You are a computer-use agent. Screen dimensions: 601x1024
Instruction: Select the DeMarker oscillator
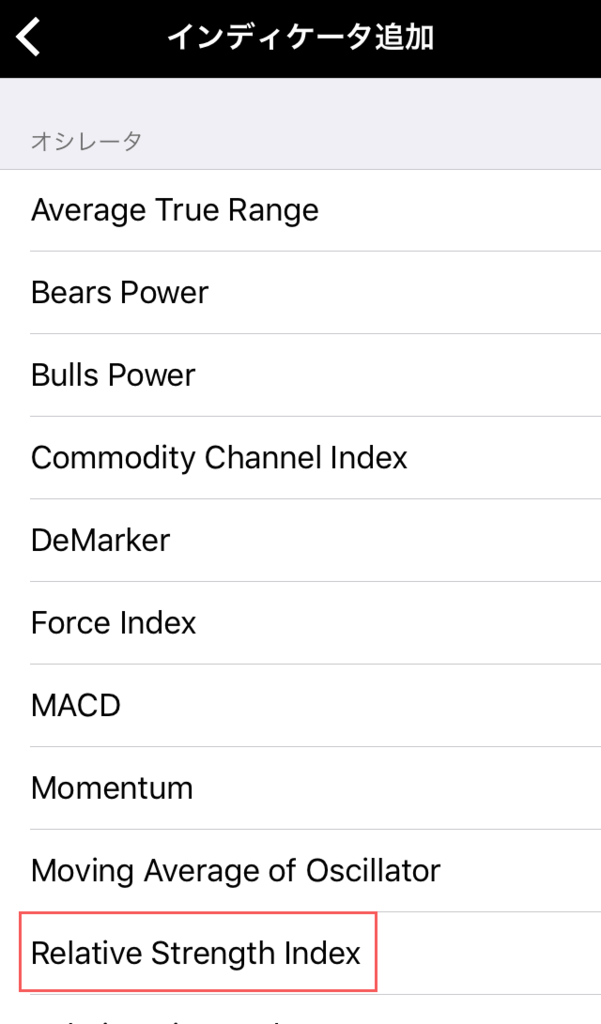point(100,541)
